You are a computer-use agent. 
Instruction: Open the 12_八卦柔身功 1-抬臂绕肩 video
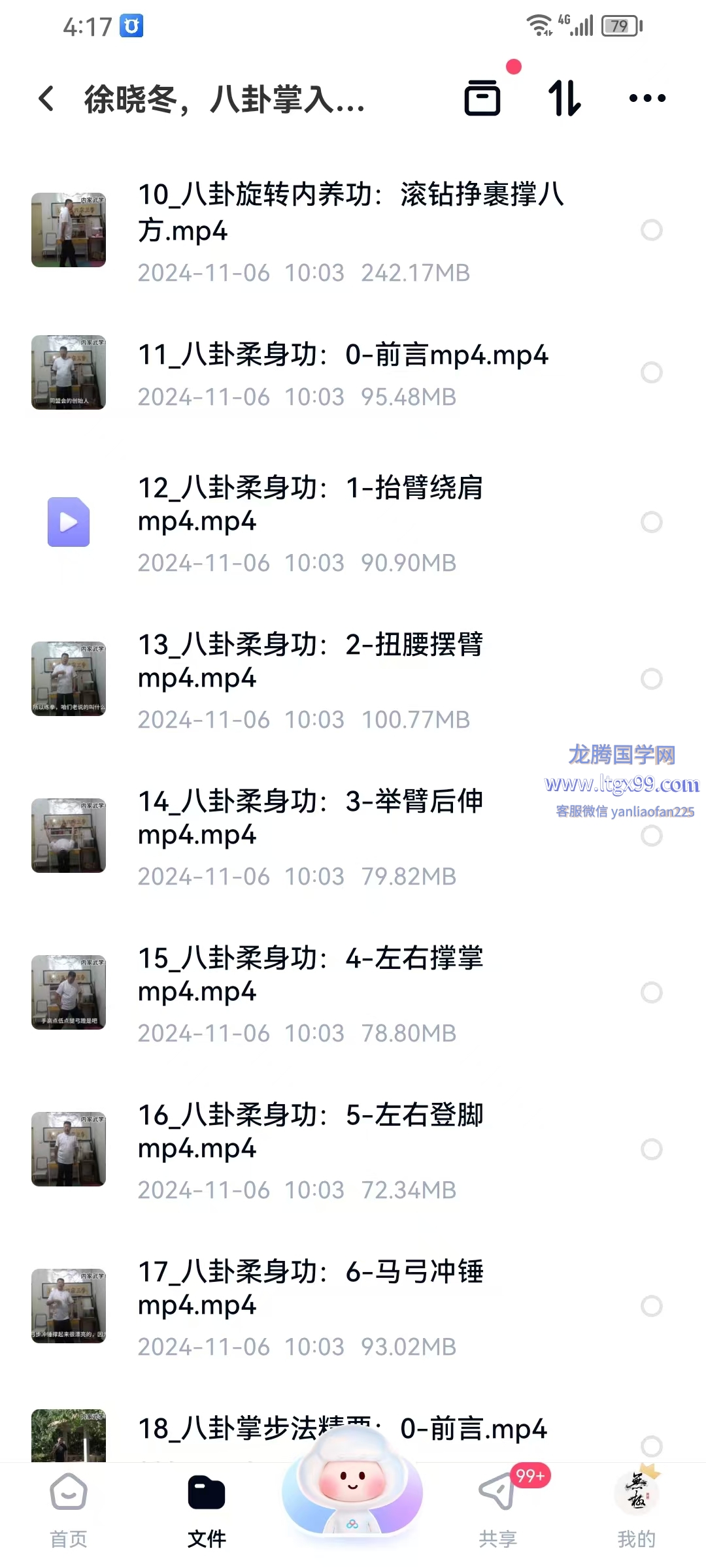[x=311, y=504]
